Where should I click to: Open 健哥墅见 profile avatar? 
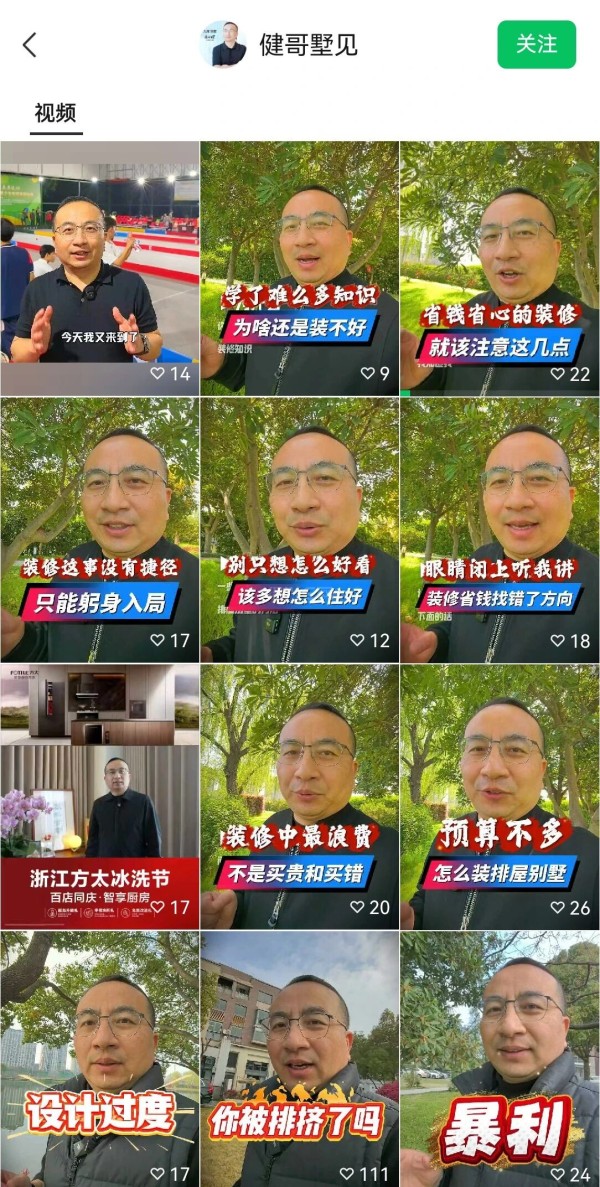(223, 45)
